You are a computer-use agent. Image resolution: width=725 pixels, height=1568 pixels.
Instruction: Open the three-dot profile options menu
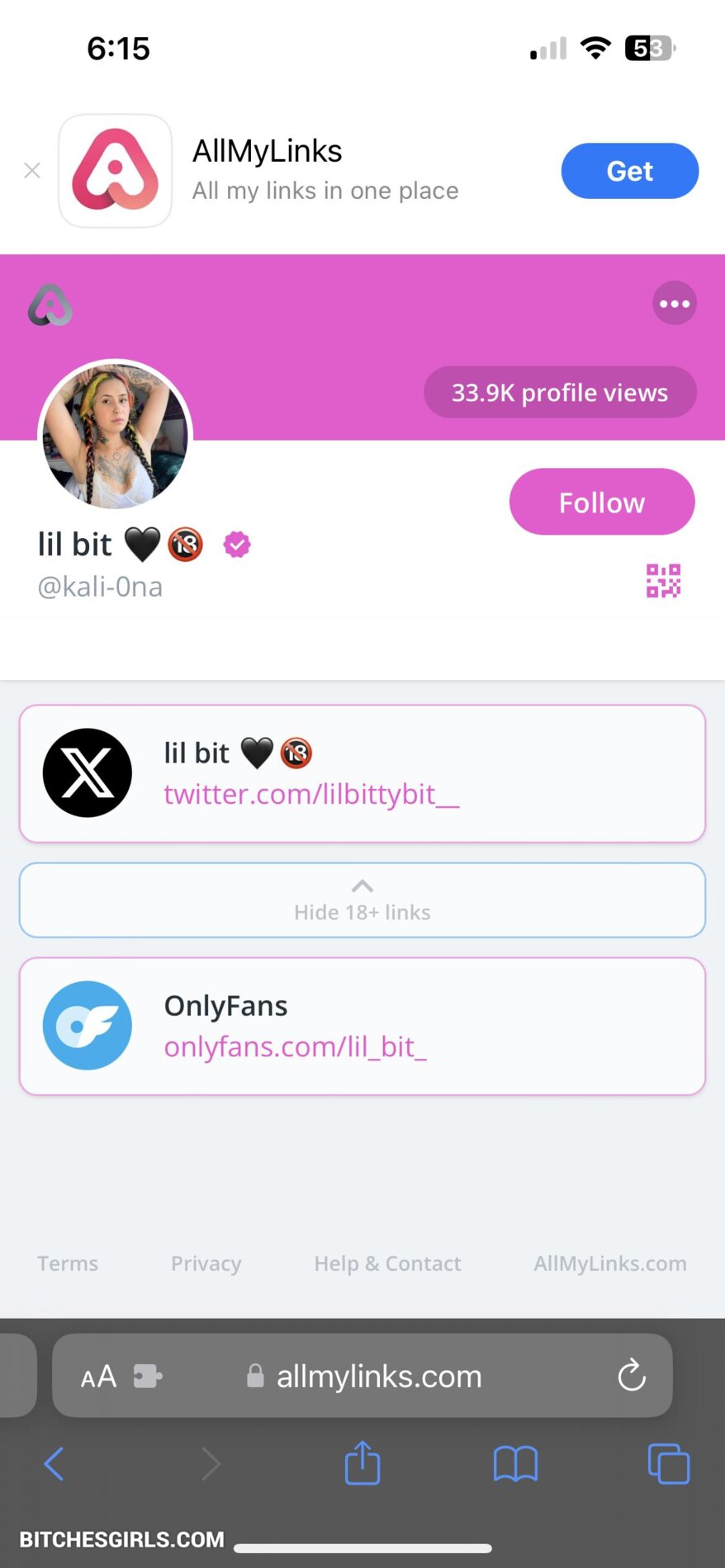[x=674, y=304]
